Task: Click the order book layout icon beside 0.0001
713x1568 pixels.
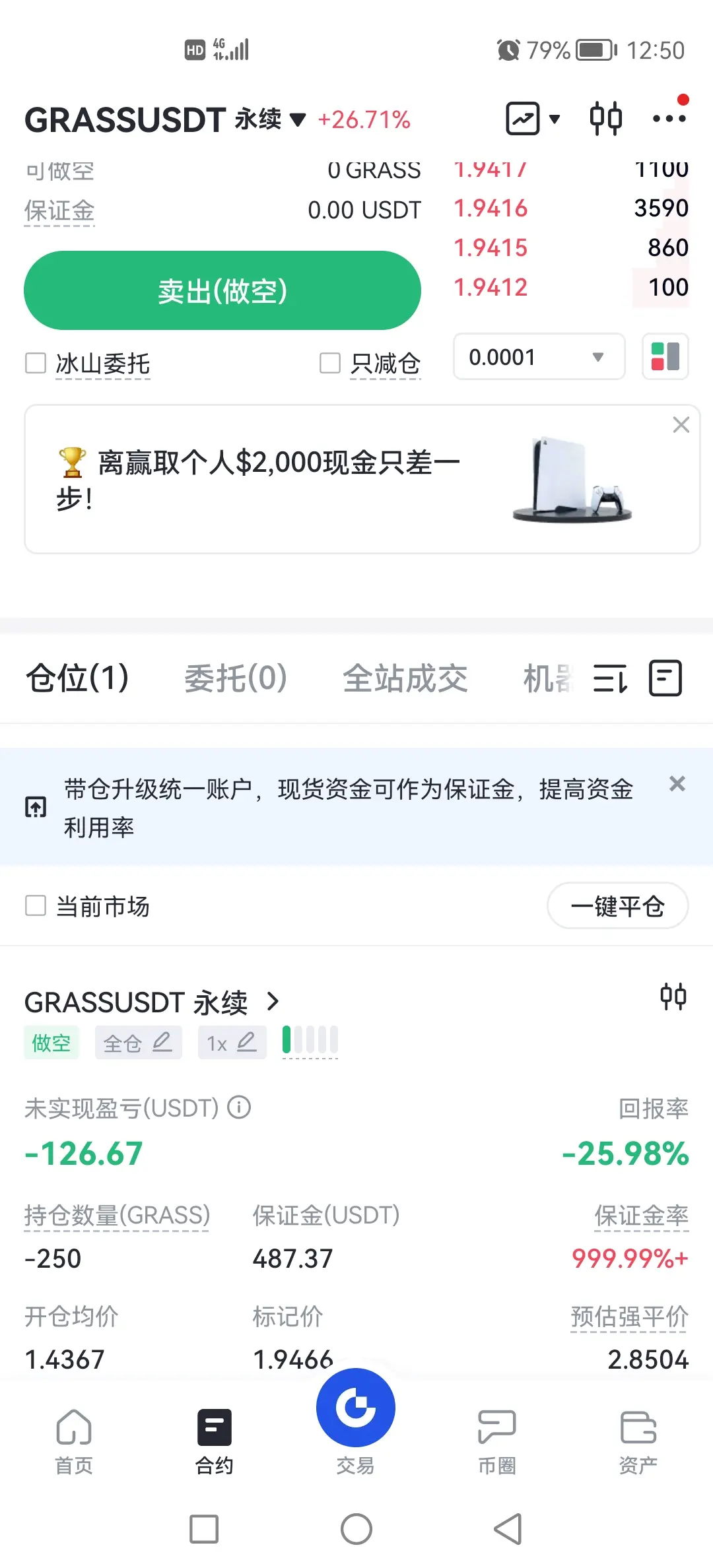Action: pos(665,357)
